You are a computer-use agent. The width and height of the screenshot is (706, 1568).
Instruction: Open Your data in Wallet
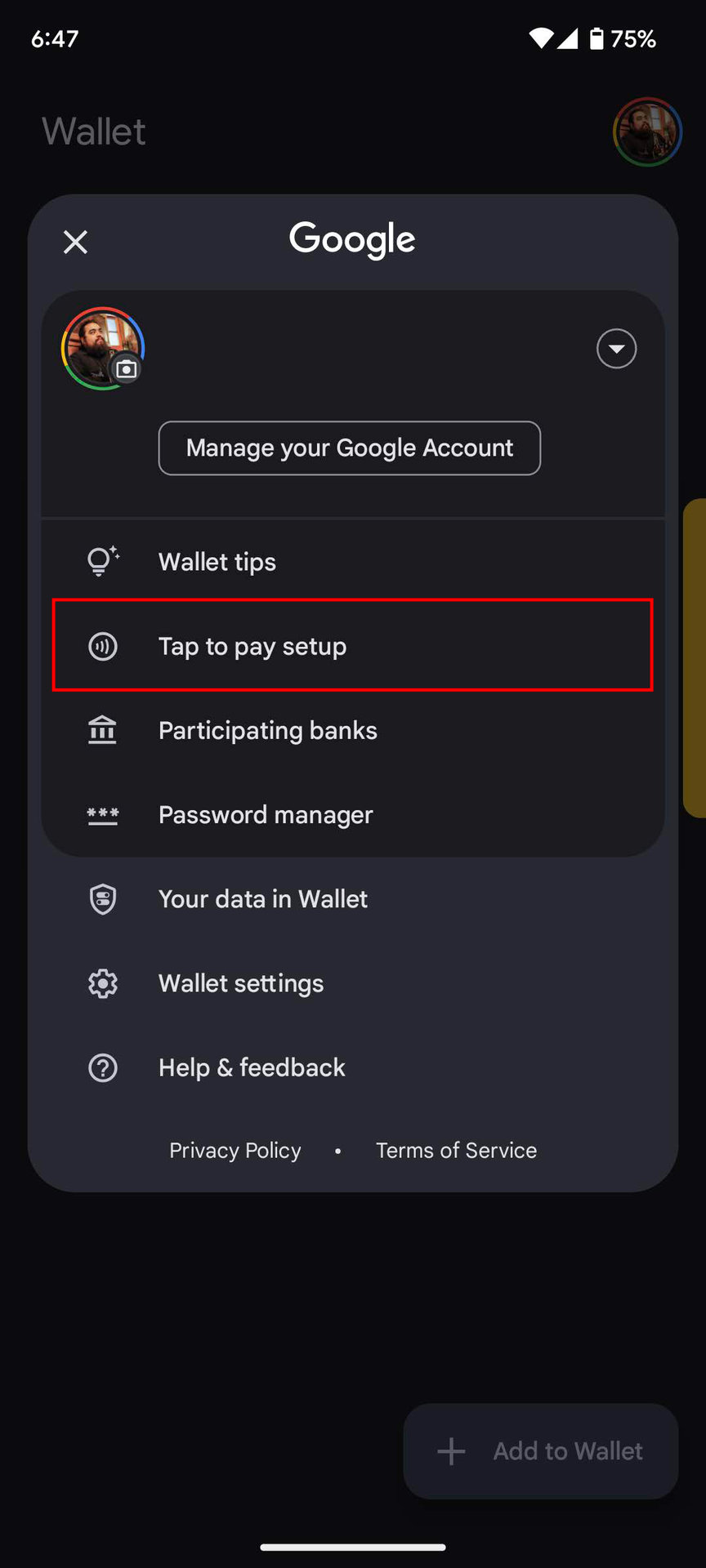tap(262, 899)
